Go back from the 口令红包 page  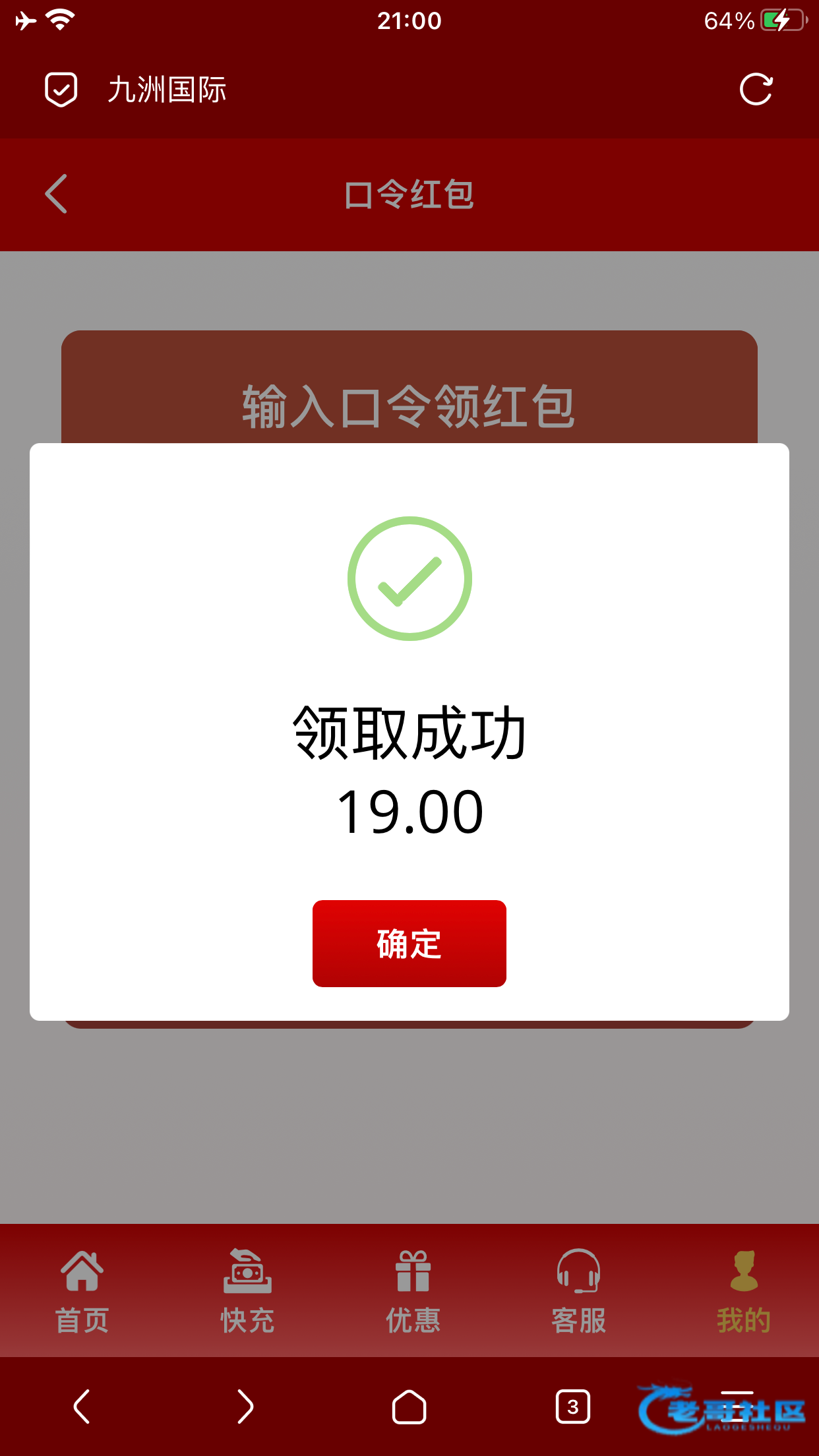click(57, 194)
